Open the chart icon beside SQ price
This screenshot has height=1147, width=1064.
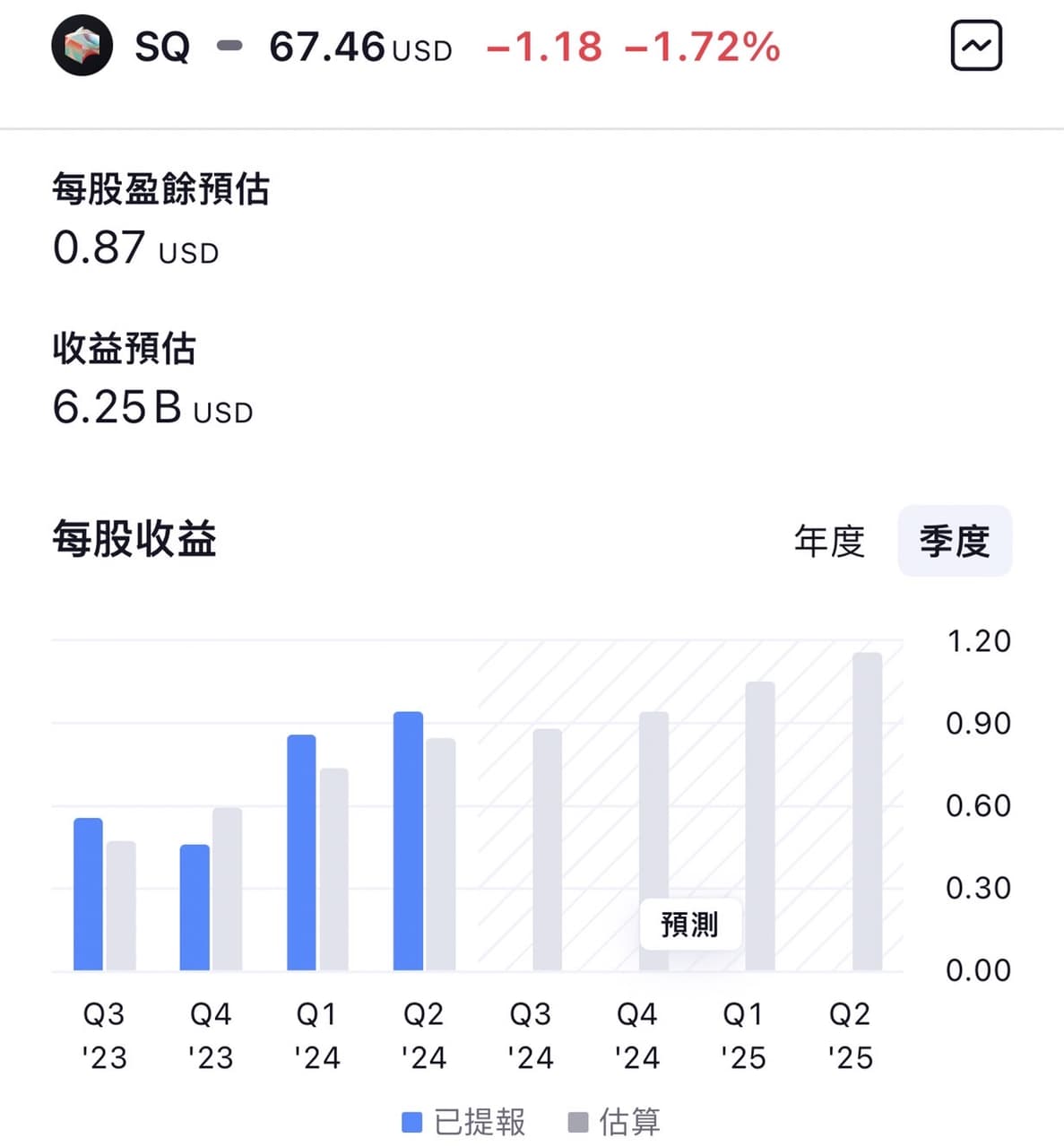tap(975, 46)
